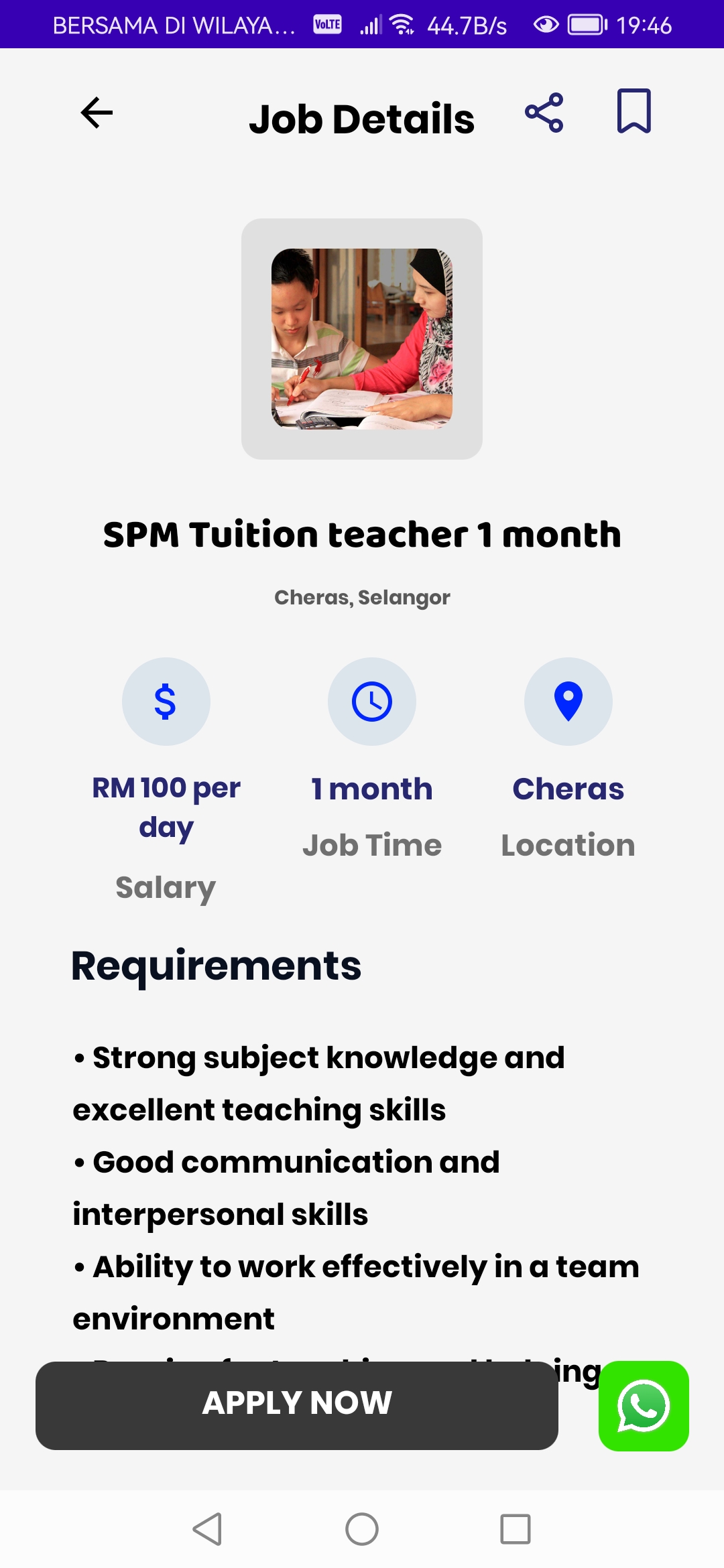Image resolution: width=724 pixels, height=1568 pixels.
Task: Open the system home screen
Action: [362, 1529]
